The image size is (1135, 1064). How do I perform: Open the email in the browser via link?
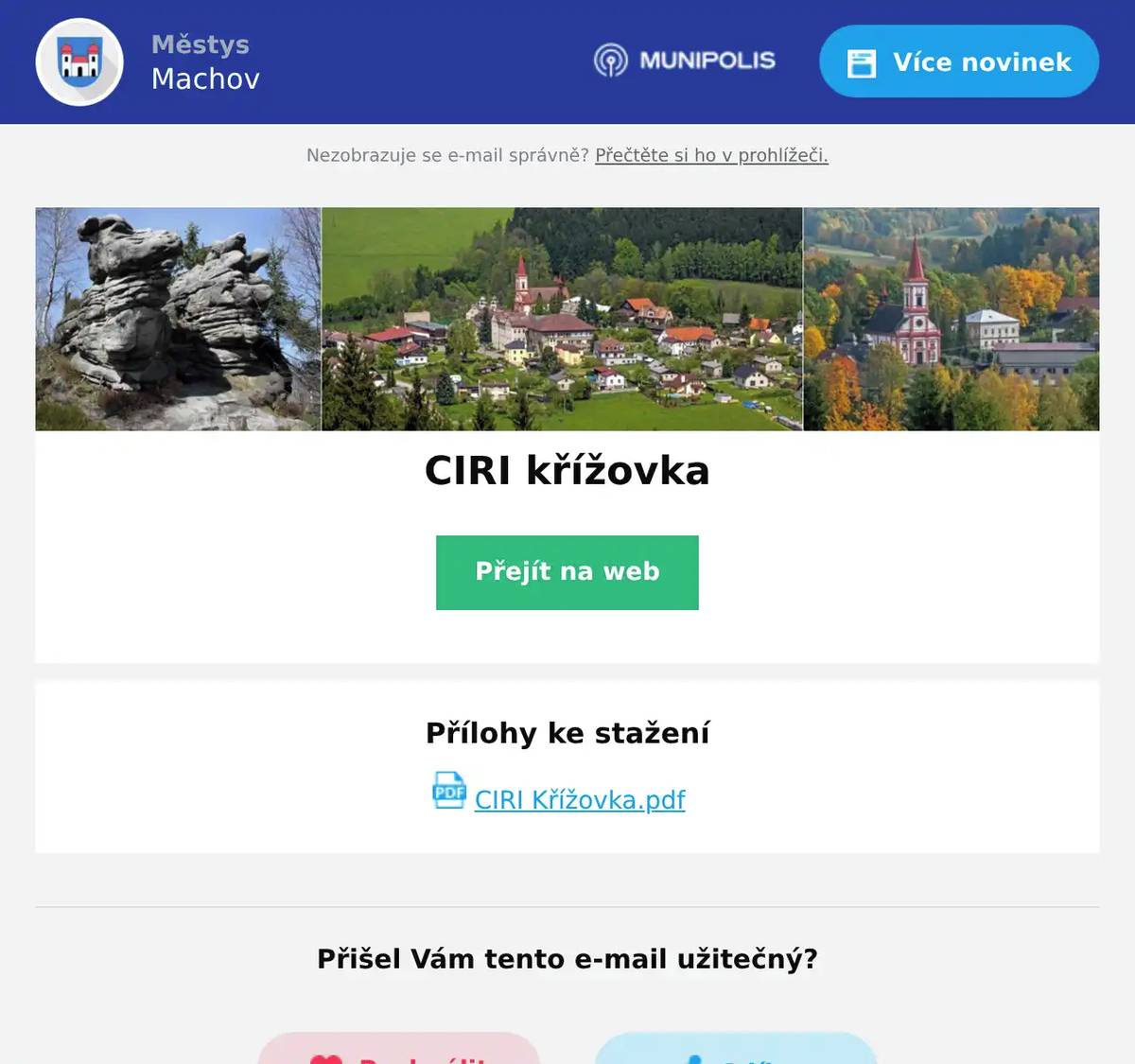(711, 155)
